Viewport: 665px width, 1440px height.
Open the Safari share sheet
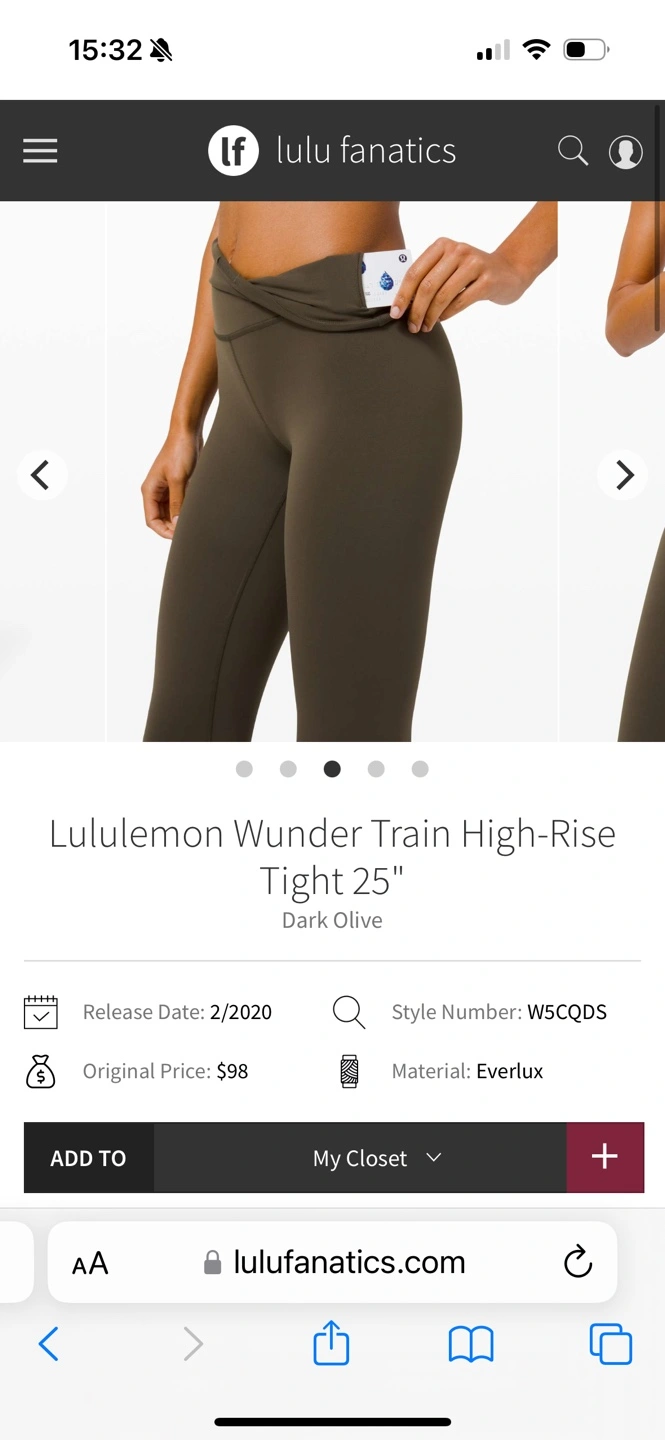point(331,1343)
